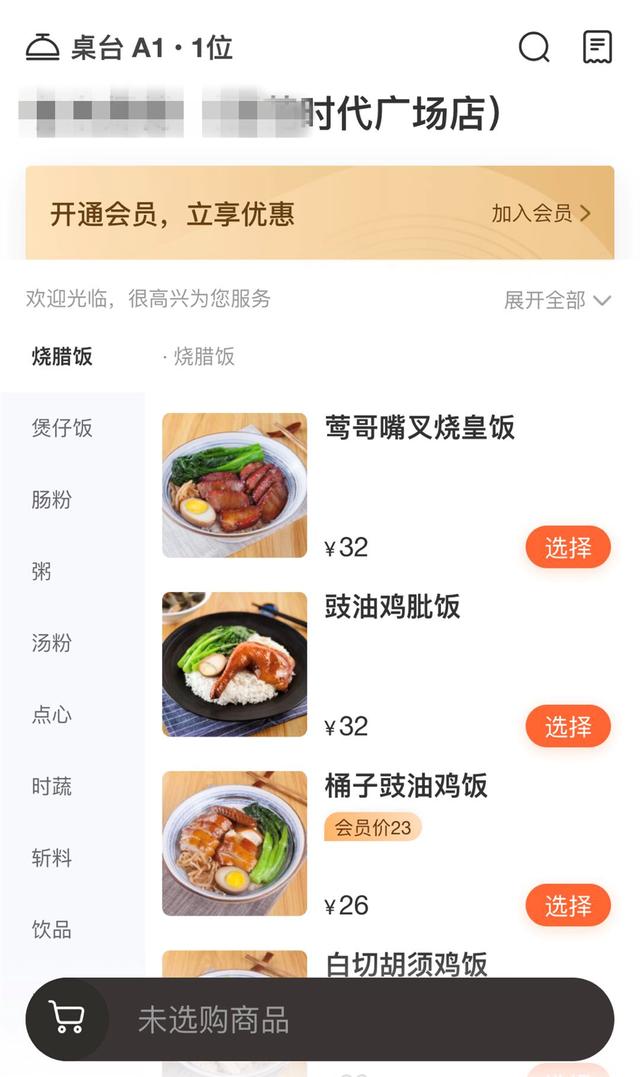
Task: Tap 选择 for 豉油鸡肶饭
Action: pos(568,726)
